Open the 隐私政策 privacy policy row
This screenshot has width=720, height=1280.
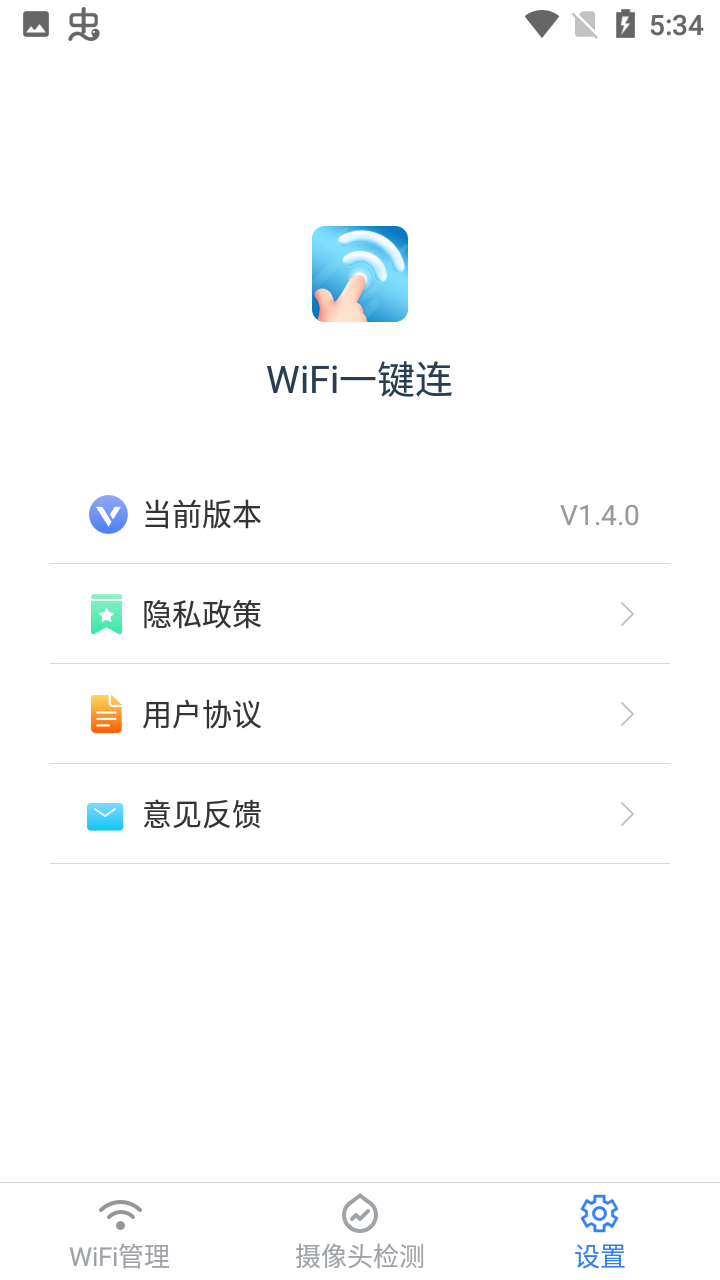pyautogui.click(x=360, y=614)
